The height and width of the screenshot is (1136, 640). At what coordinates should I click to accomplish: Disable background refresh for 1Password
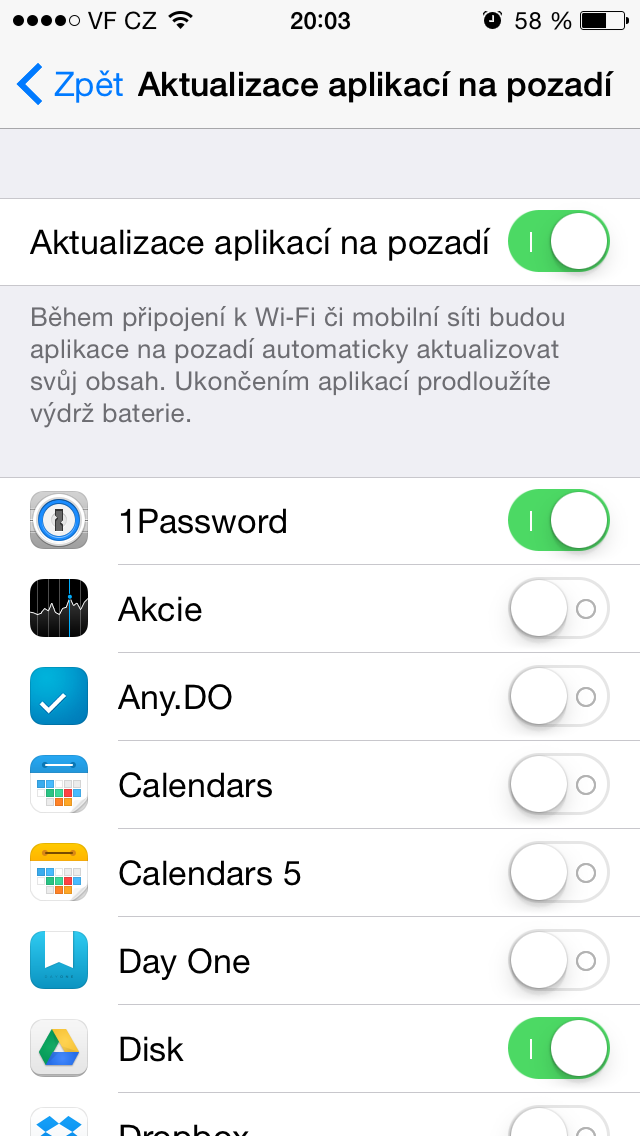pyautogui.click(x=558, y=521)
